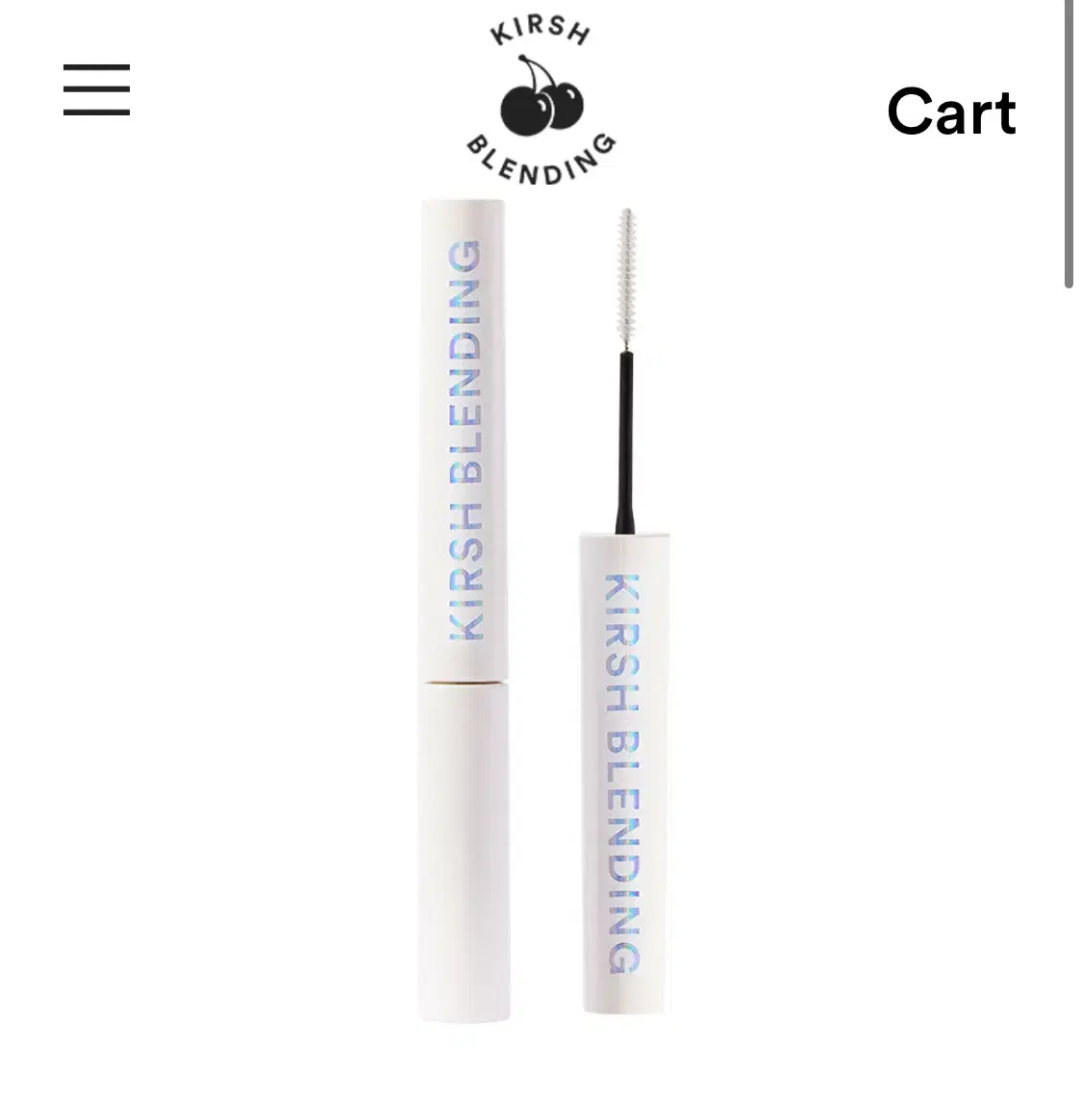
Task: Tap the spoolie brush applicator in the image
Action: [626, 279]
